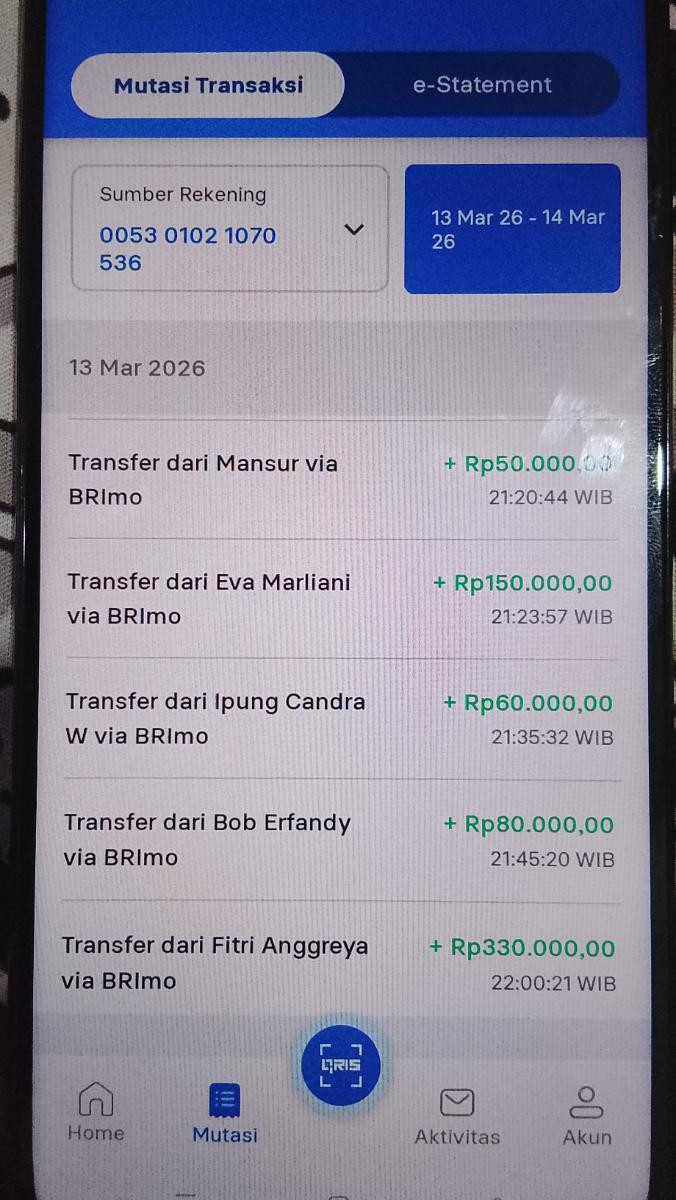View the Ipung Candra W transfer details
Viewport: 676px width, 1200px height.
[341, 719]
